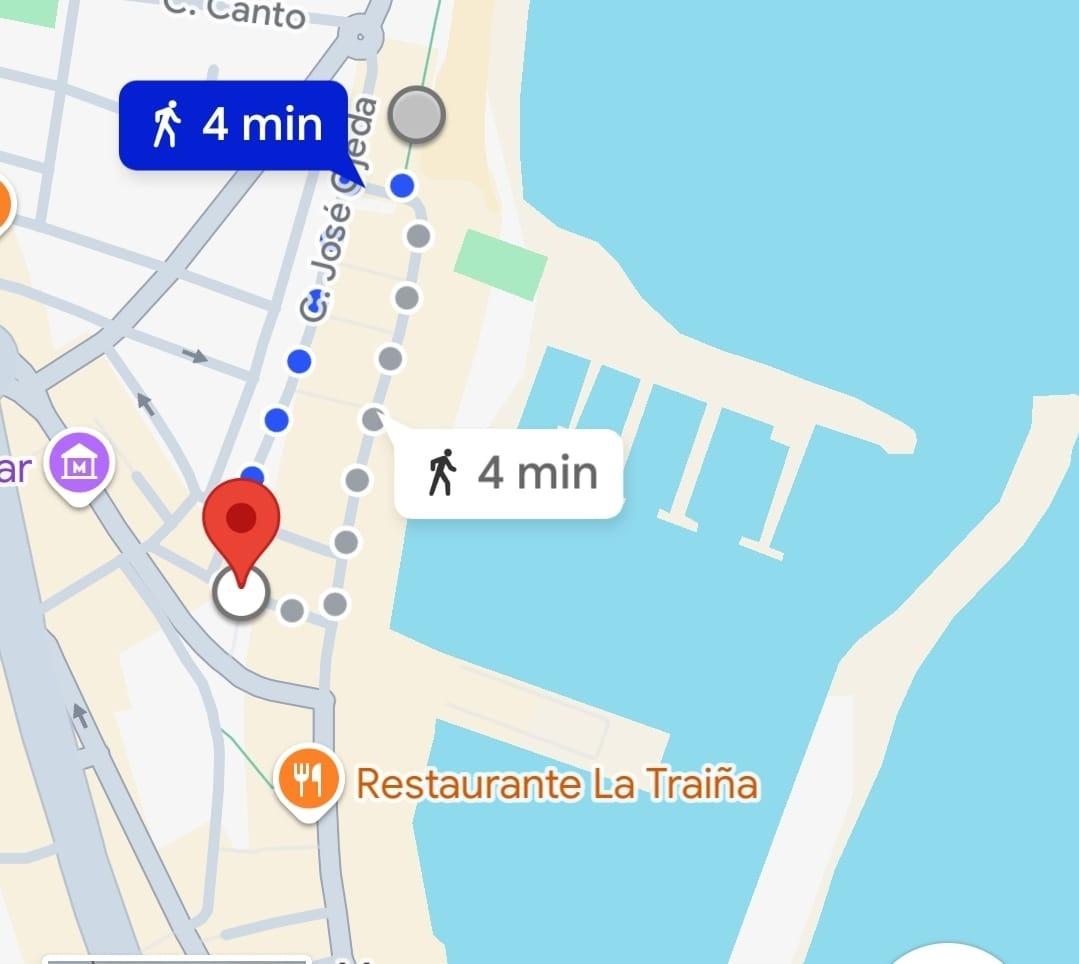This screenshot has width=1079, height=964.
Task: Select the alternate white 4 min walking route
Action: [x=510, y=473]
